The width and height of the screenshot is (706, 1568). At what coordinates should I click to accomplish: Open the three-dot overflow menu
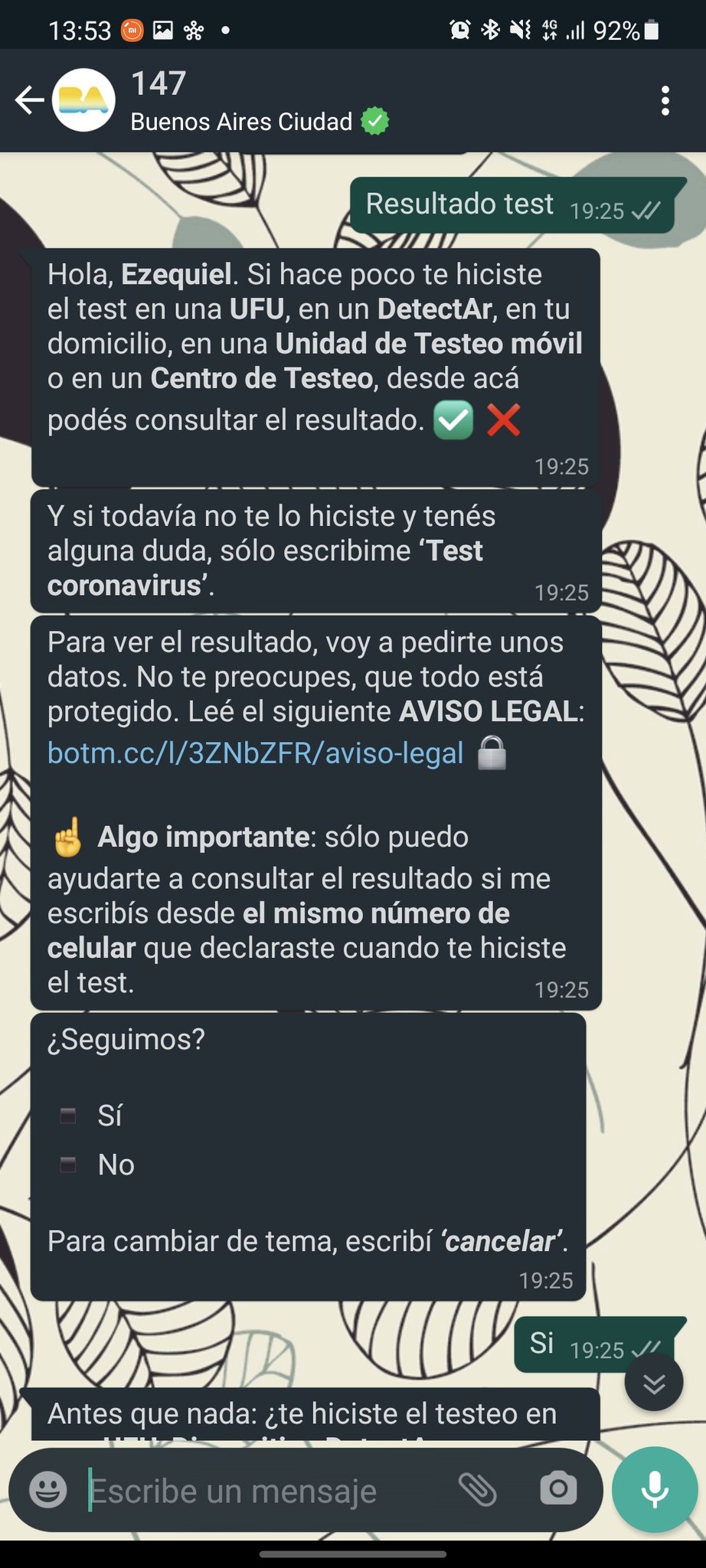tap(665, 100)
